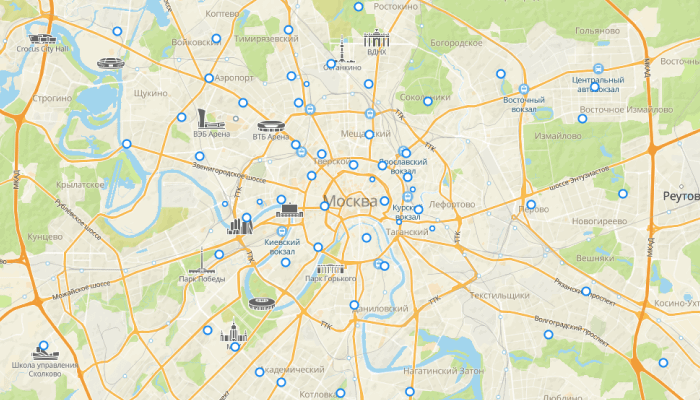
Task: Open the marker on the Сокольники label
Action: click(428, 101)
